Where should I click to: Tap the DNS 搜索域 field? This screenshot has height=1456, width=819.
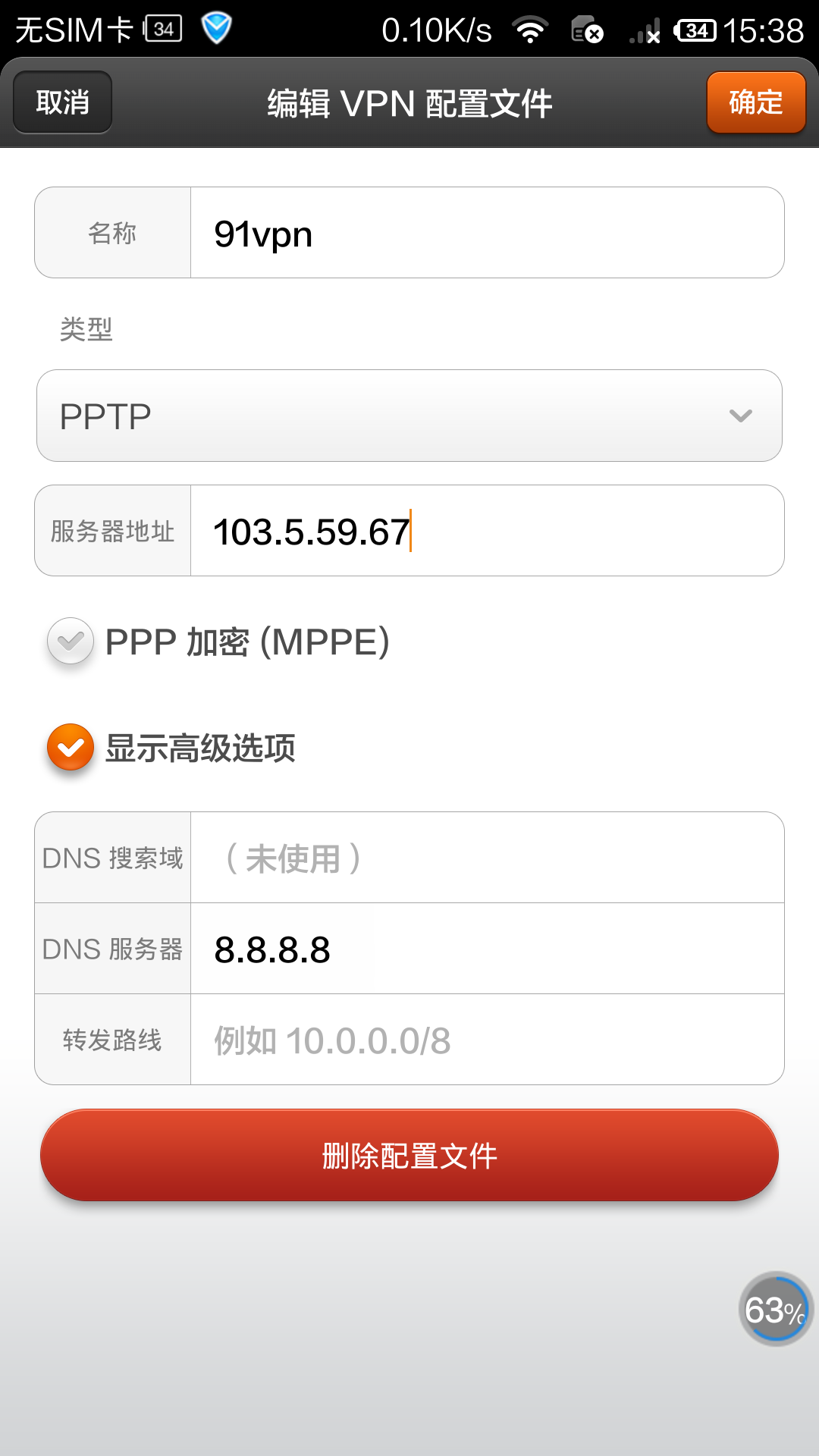click(x=485, y=858)
